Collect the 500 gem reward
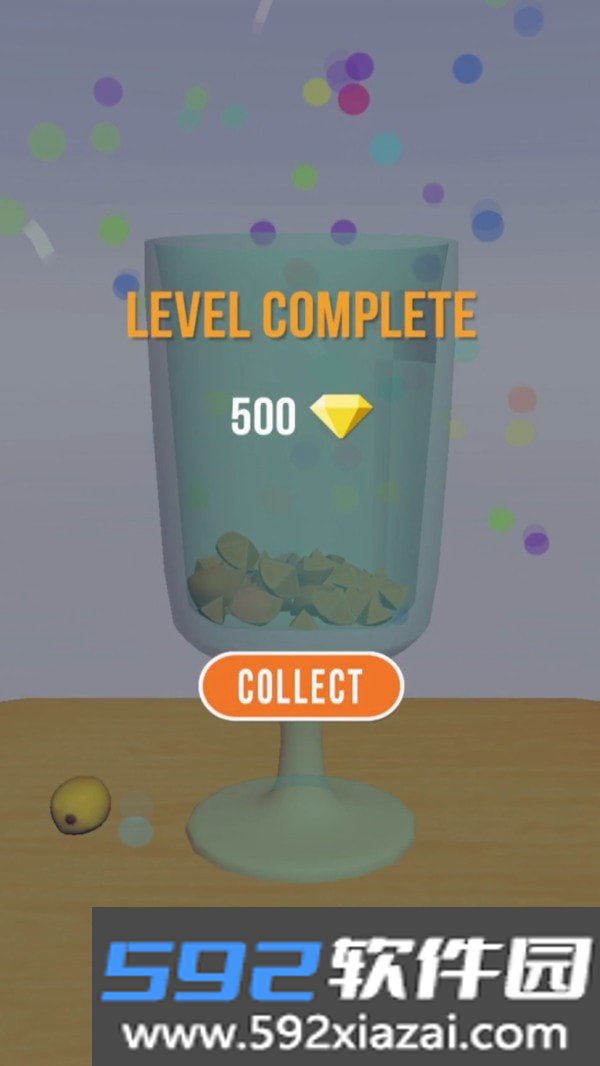 pos(301,686)
